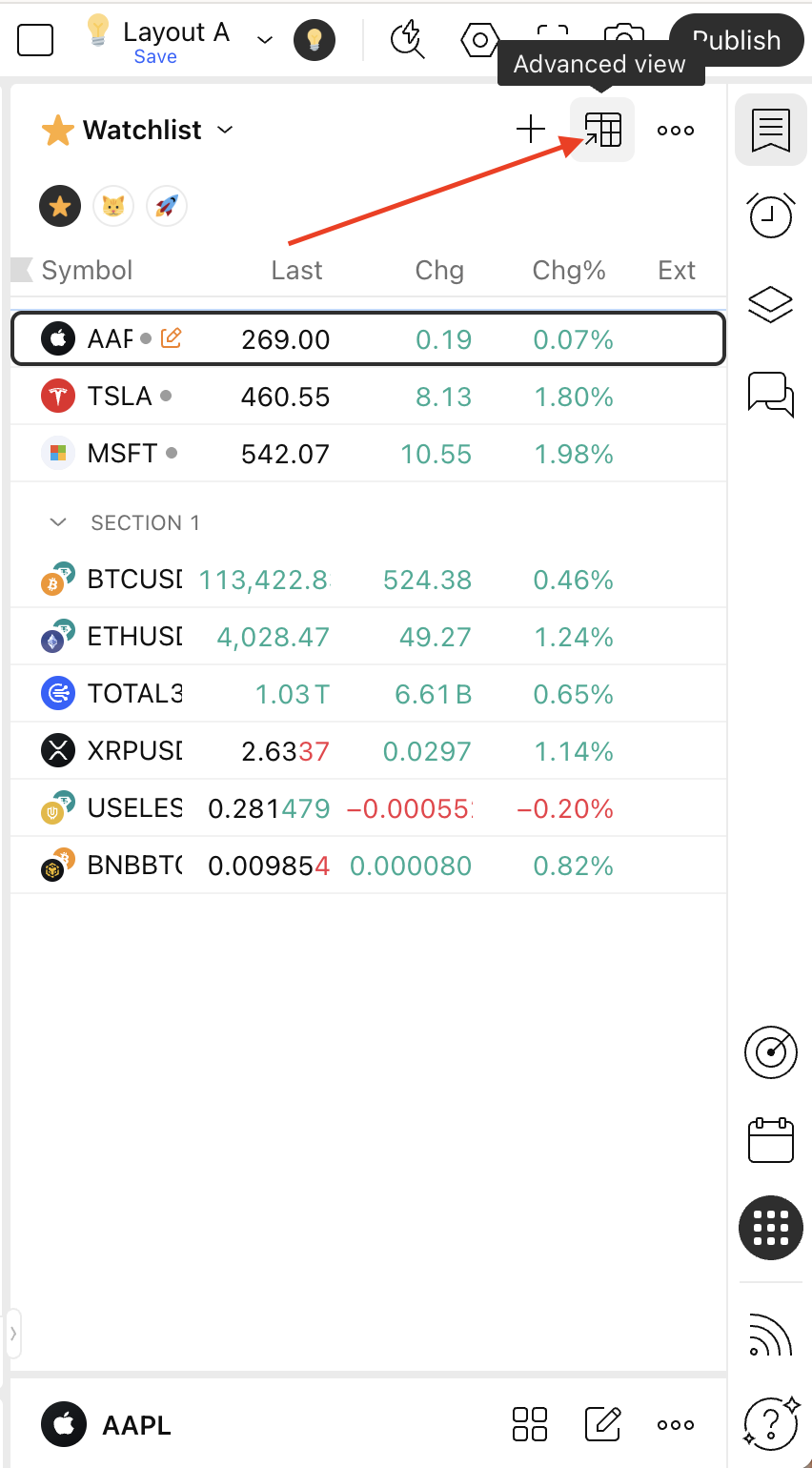Viewport: 812px width, 1468px height.
Task: Open the chats speech bubble panel
Action: (x=770, y=393)
